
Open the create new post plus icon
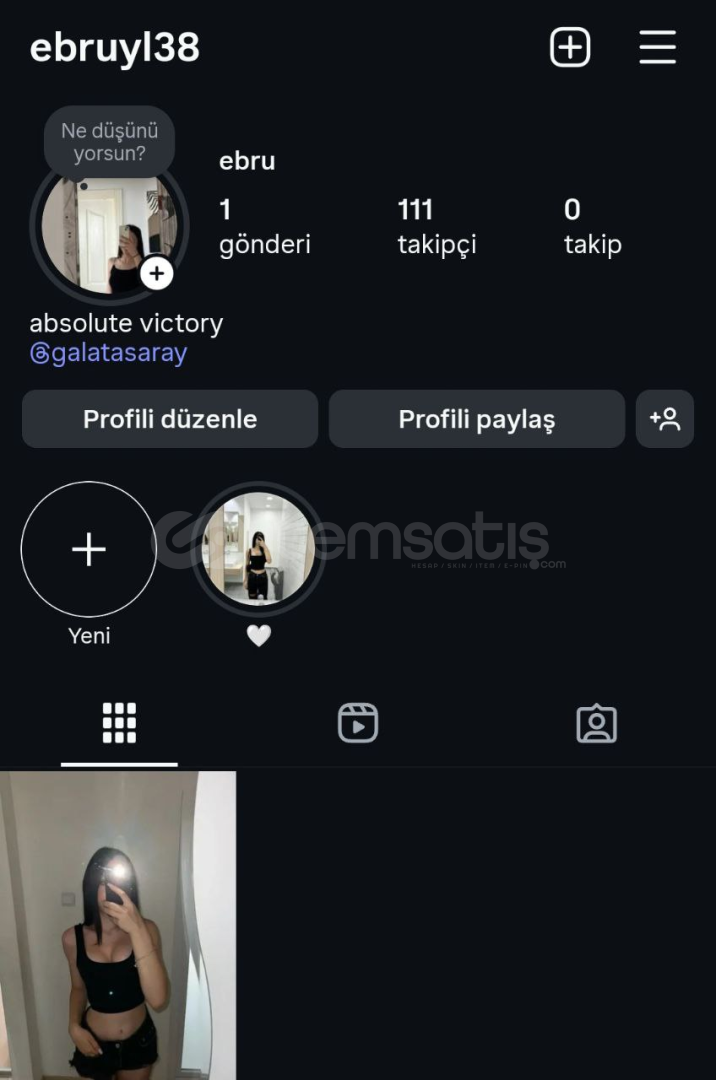pyautogui.click(x=570, y=47)
